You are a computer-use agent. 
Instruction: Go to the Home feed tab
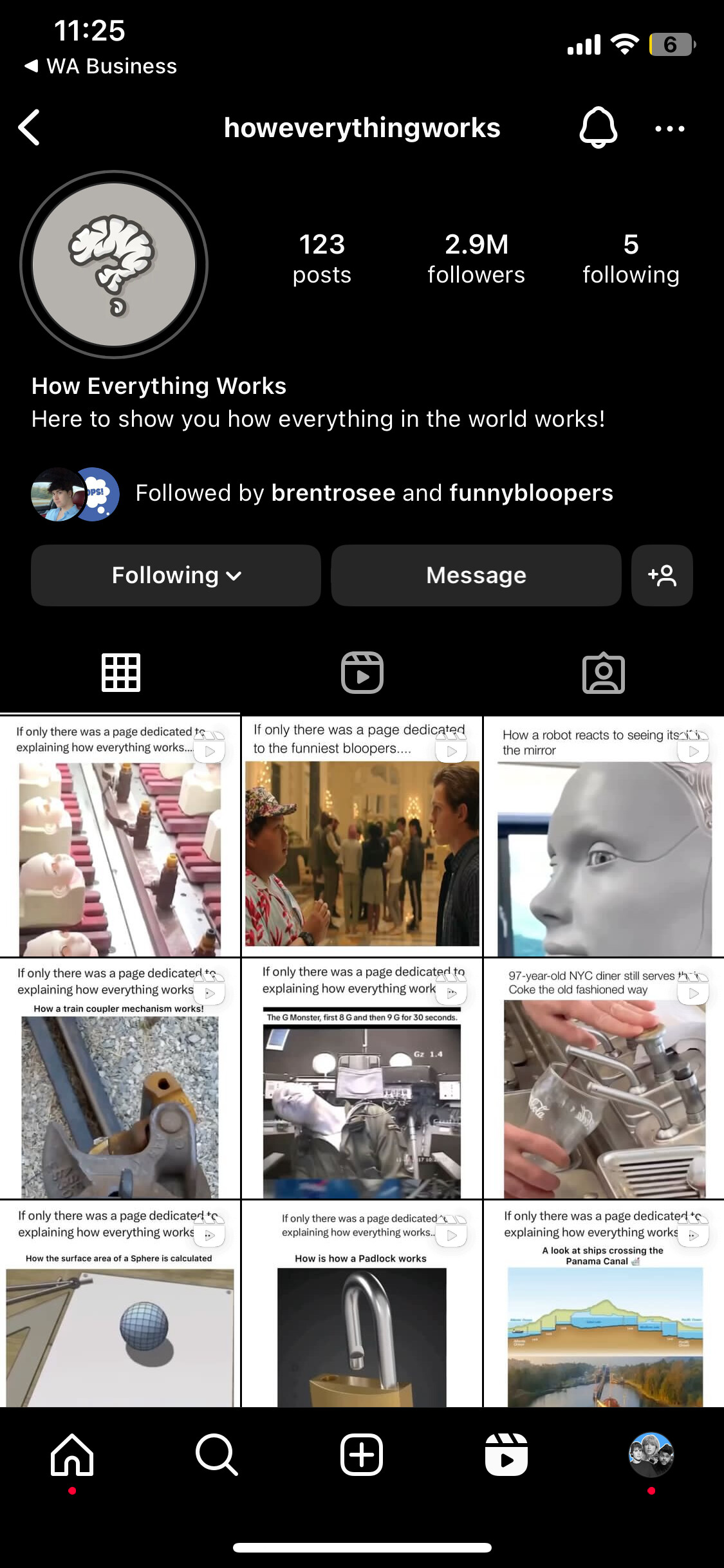(x=72, y=1455)
